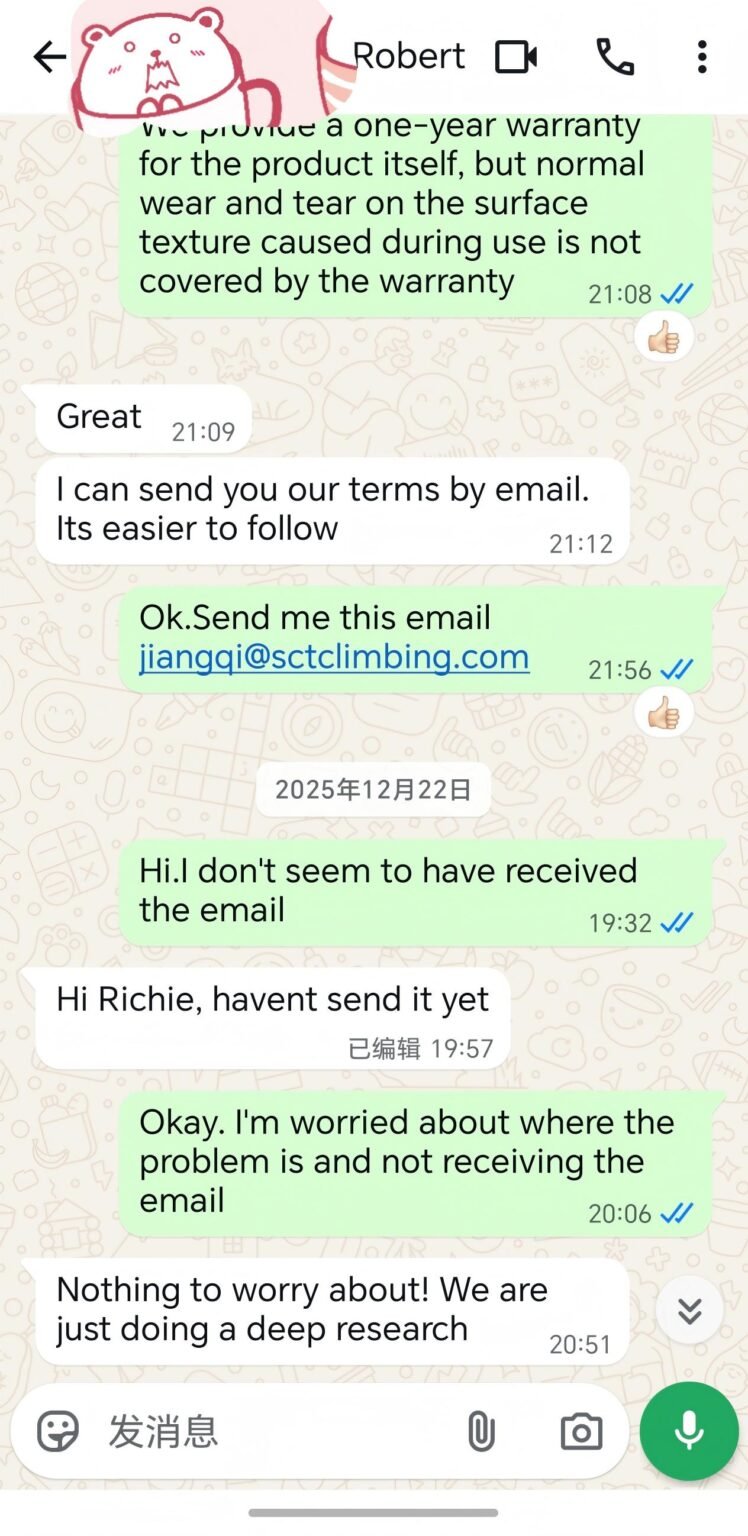
Task: Open the camera from the chat bar
Action: [x=581, y=1432]
